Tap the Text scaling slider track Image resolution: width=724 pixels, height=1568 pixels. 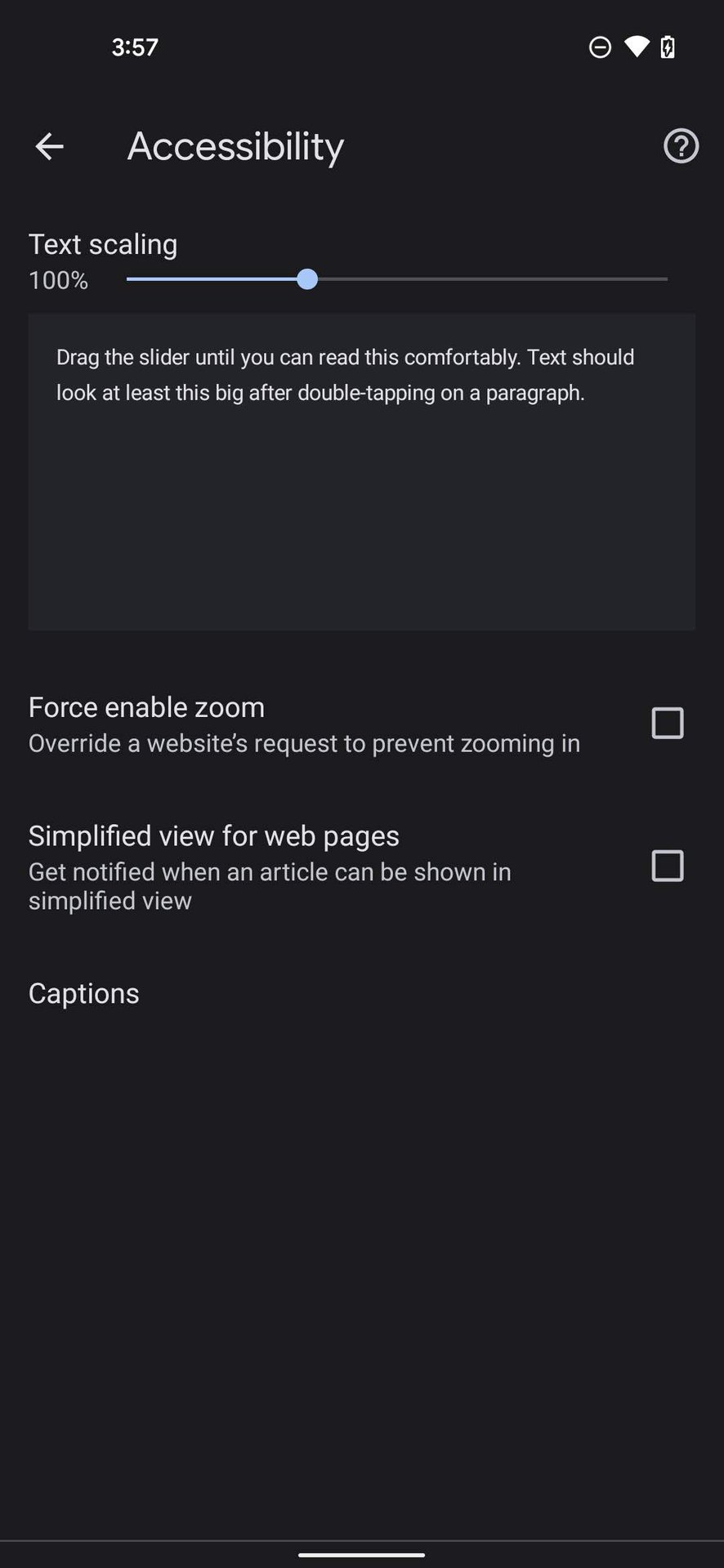coord(397,279)
